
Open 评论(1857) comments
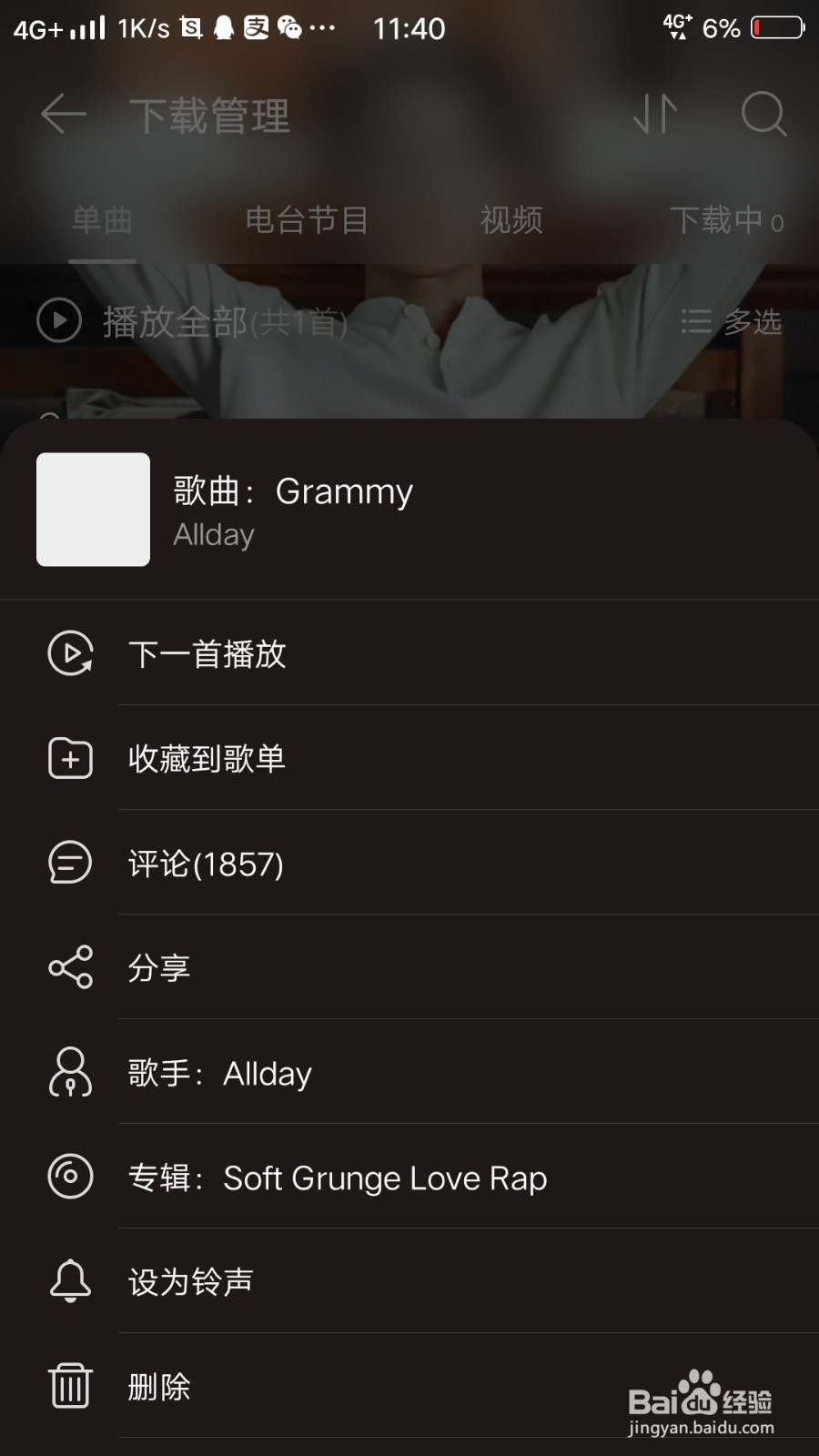tap(206, 863)
